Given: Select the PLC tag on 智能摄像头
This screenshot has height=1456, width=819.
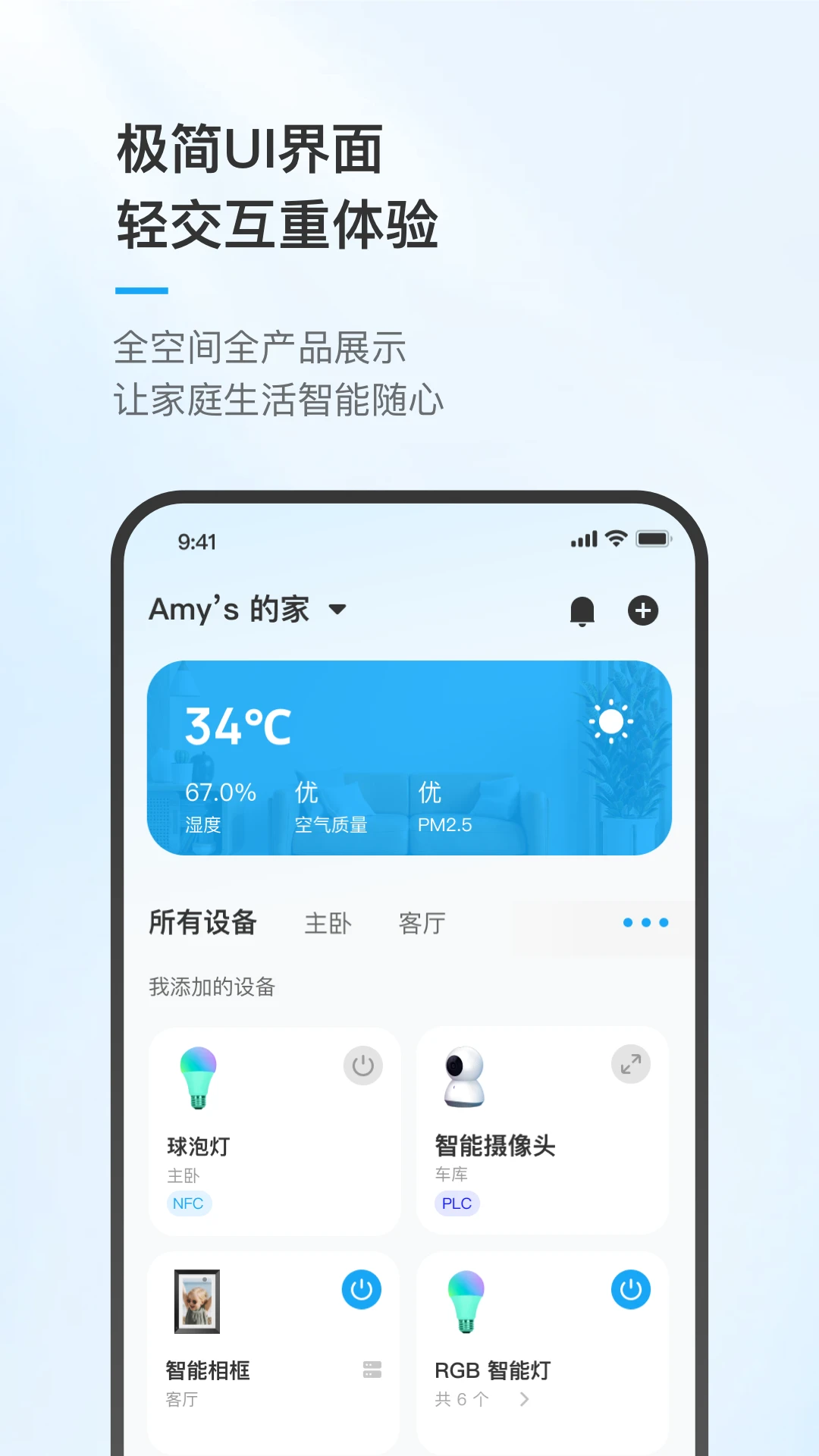Looking at the screenshot, I should pyautogui.click(x=456, y=1203).
